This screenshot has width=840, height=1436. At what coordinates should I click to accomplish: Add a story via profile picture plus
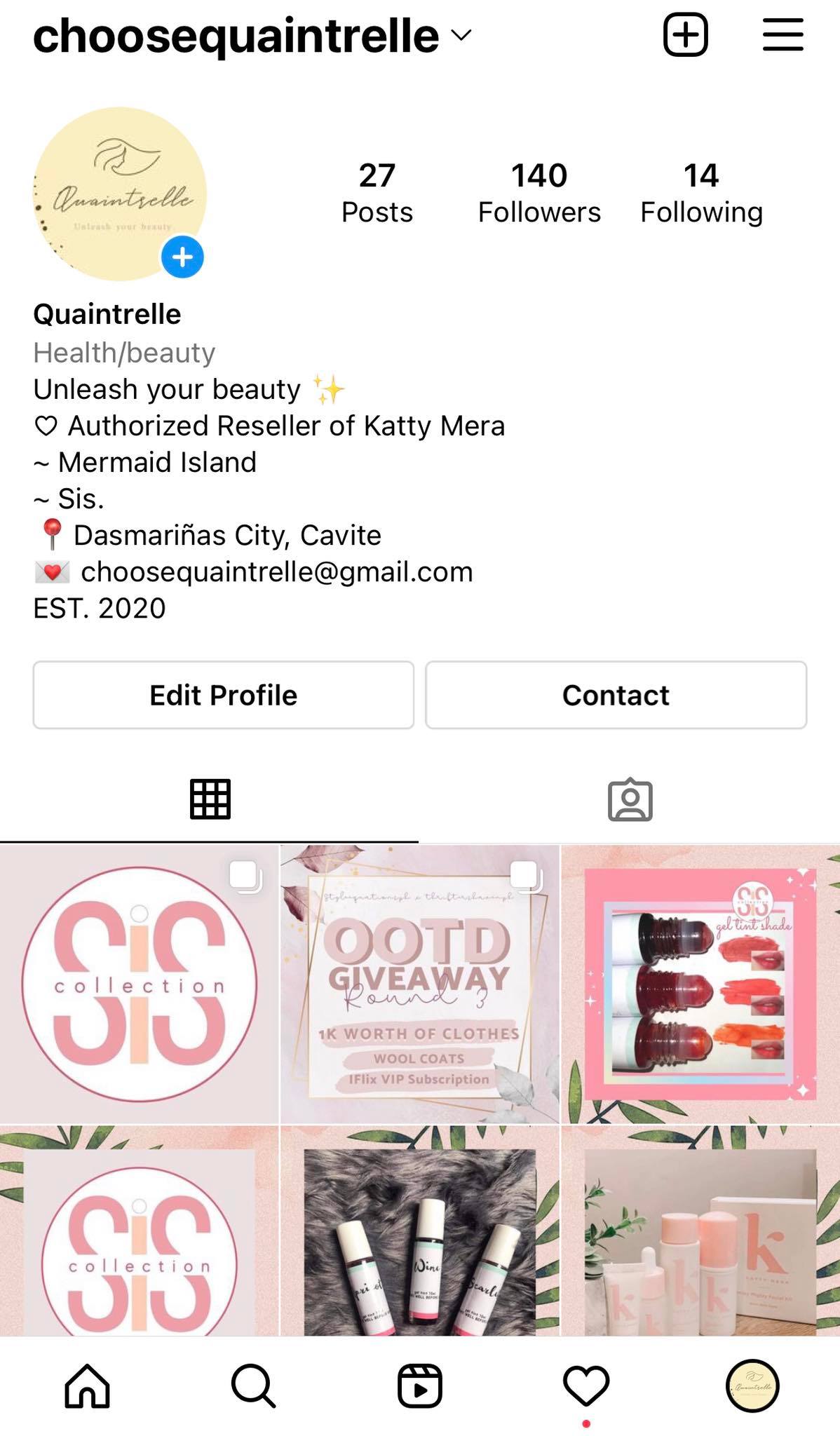pyautogui.click(x=182, y=257)
